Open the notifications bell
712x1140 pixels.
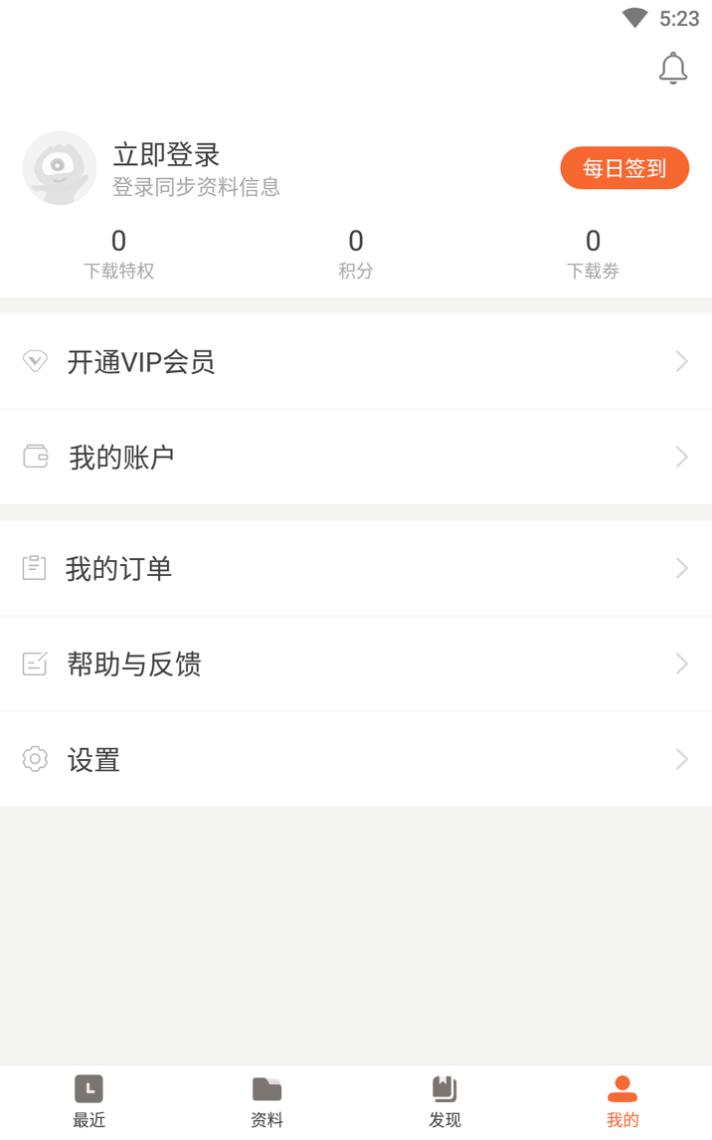[673, 68]
